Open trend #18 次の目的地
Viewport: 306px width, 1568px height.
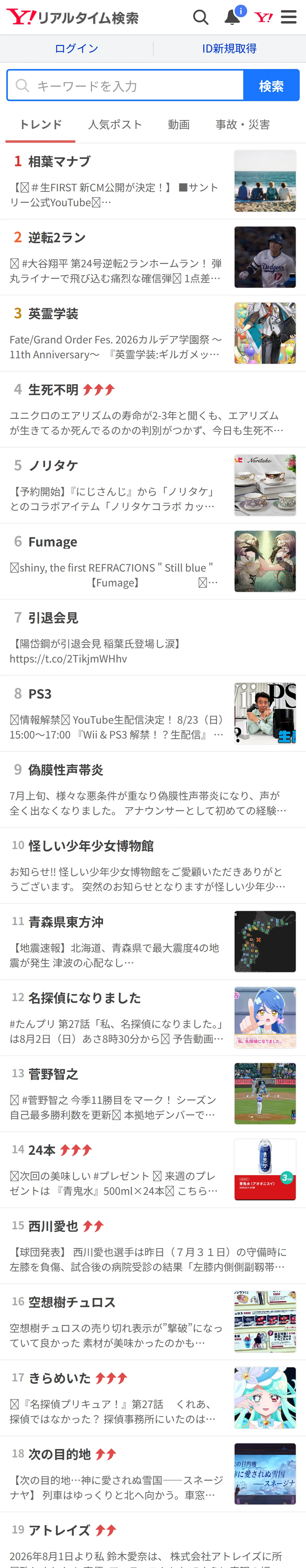click(x=153, y=1474)
